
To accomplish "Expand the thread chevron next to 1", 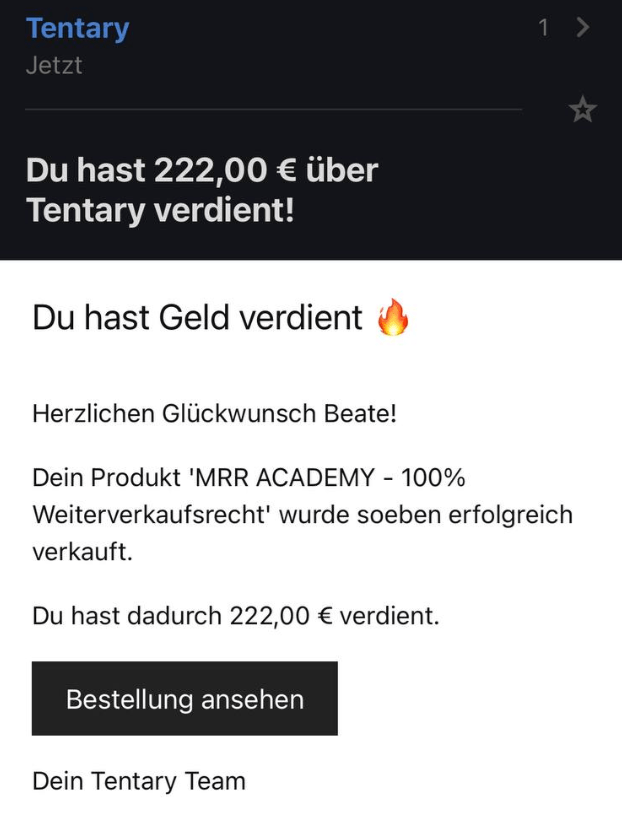I will [583, 28].
